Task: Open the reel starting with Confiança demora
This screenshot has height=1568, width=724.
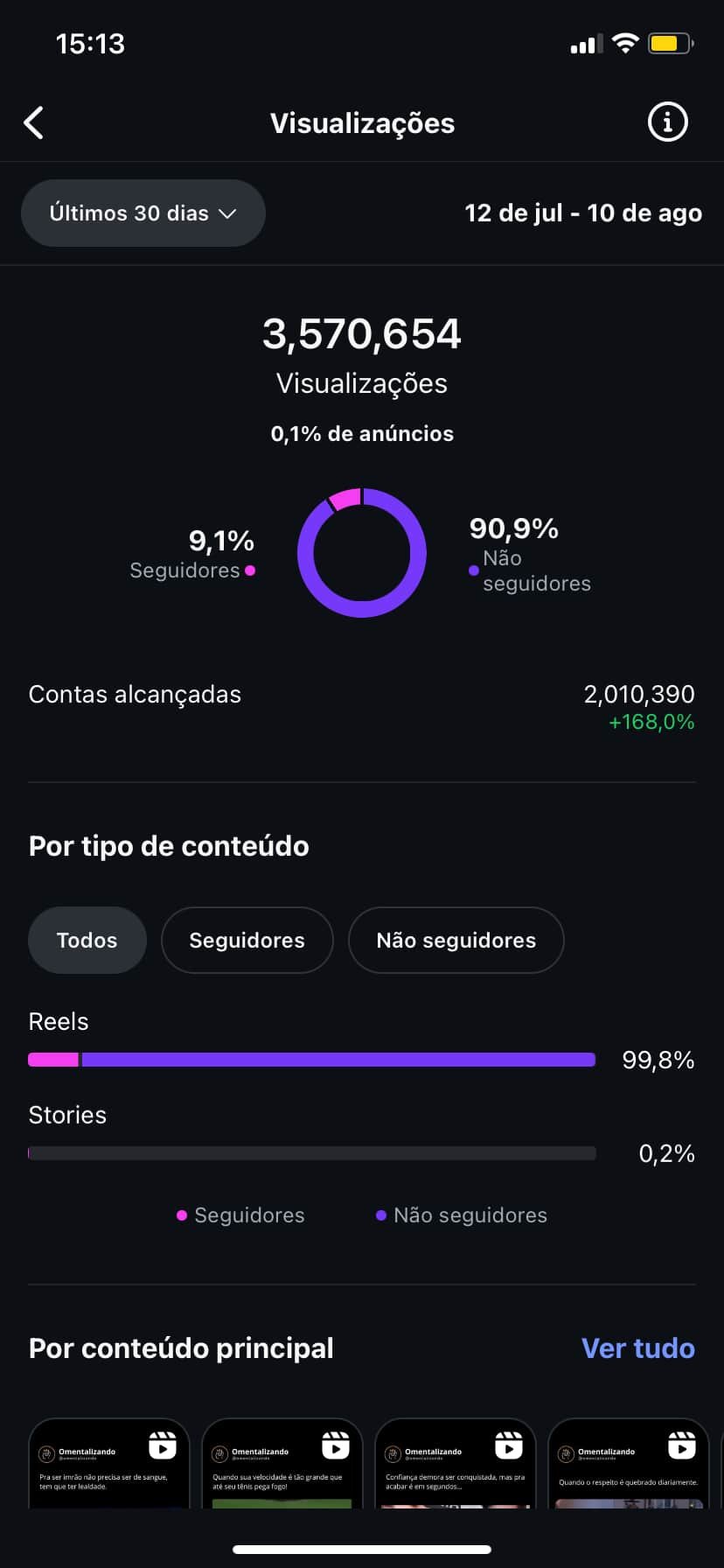Action: (456, 1463)
